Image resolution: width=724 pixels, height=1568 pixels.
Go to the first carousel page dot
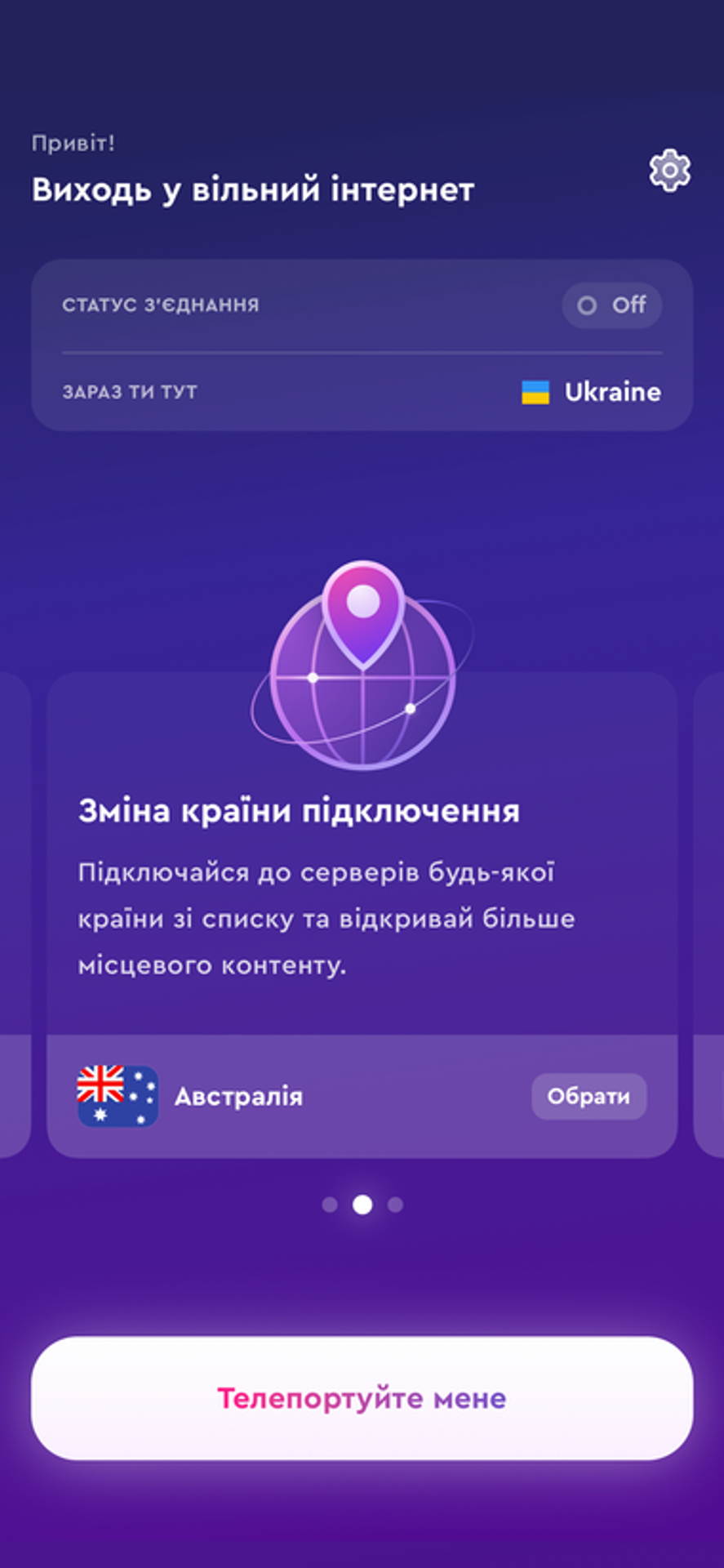point(330,1205)
